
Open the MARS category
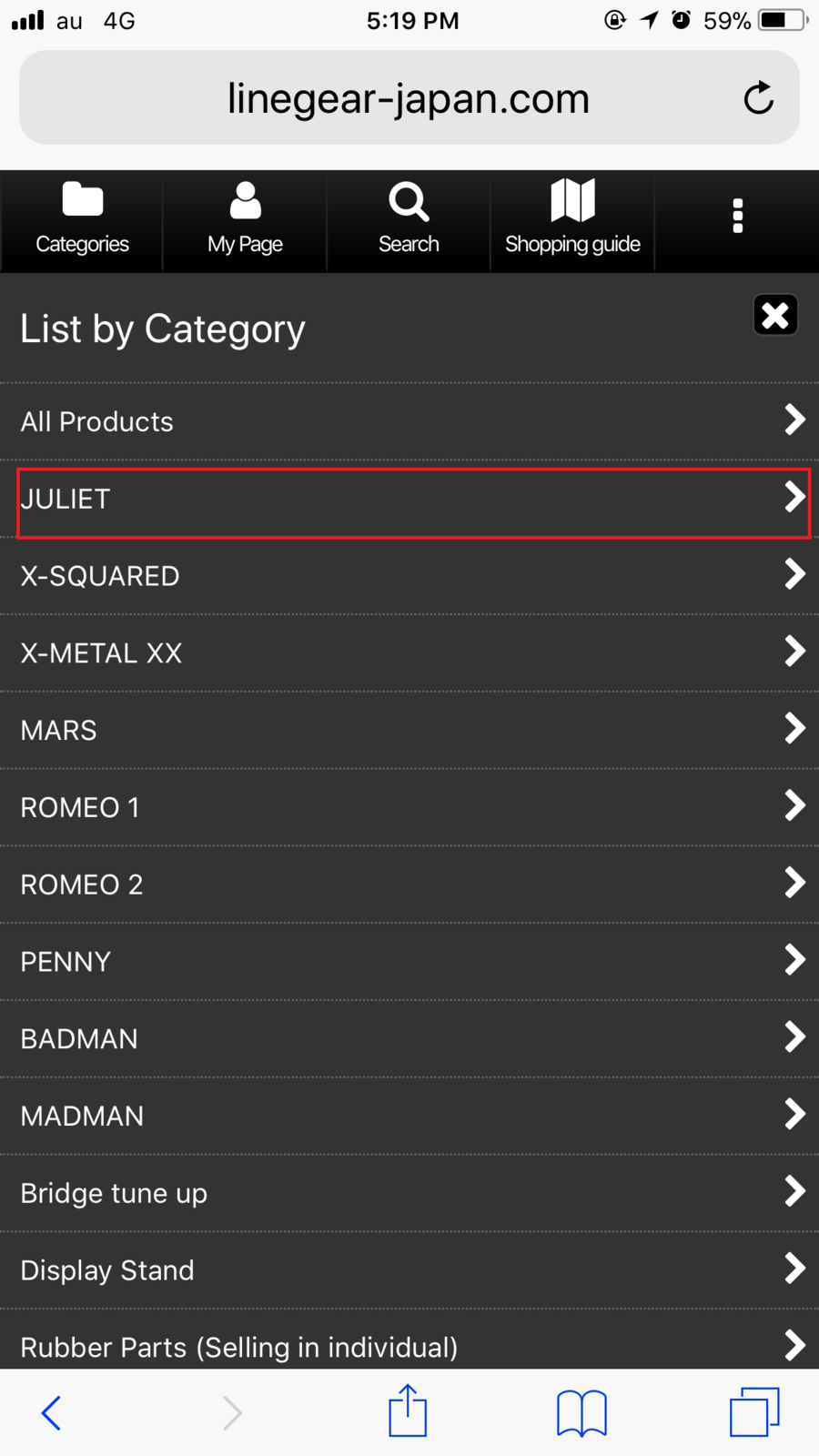point(409,730)
